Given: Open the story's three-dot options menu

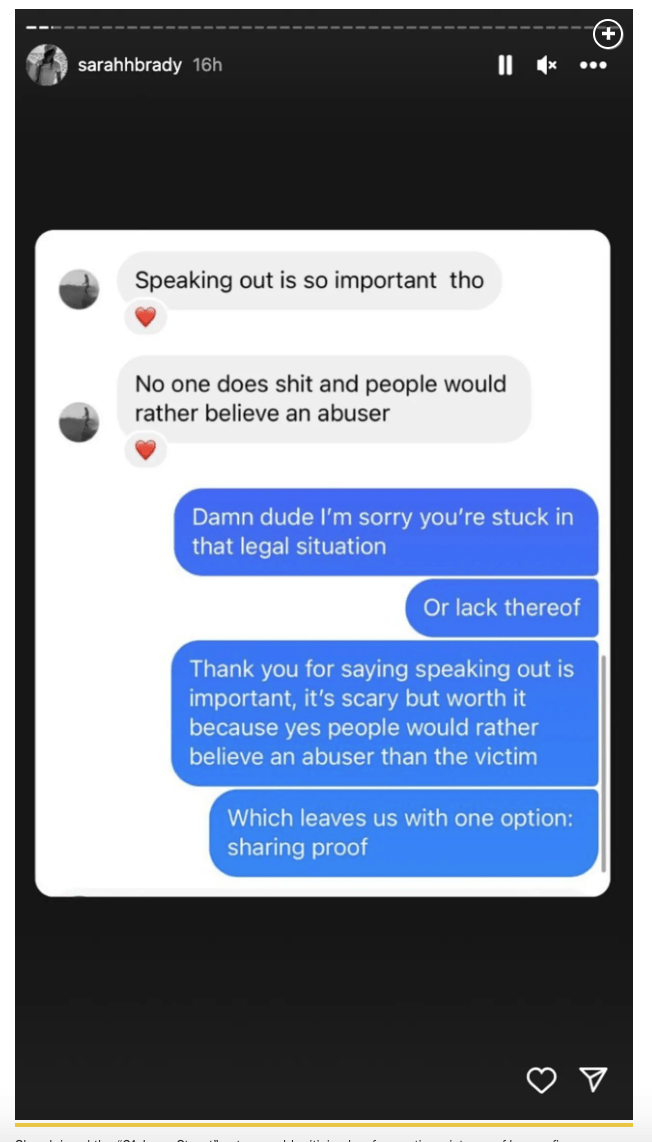Looking at the screenshot, I should (x=593, y=65).
